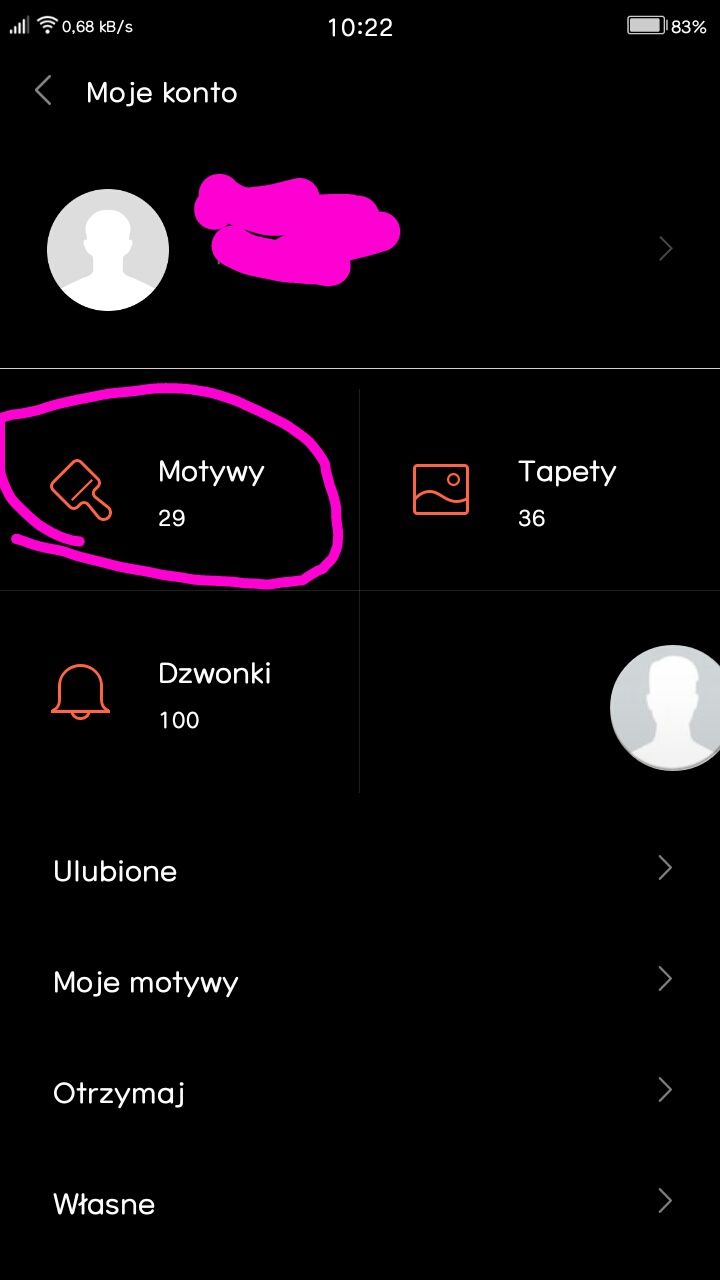The width and height of the screenshot is (720, 1280).
Task: Open Tapety with 36 items
Action: pos(540,490)
